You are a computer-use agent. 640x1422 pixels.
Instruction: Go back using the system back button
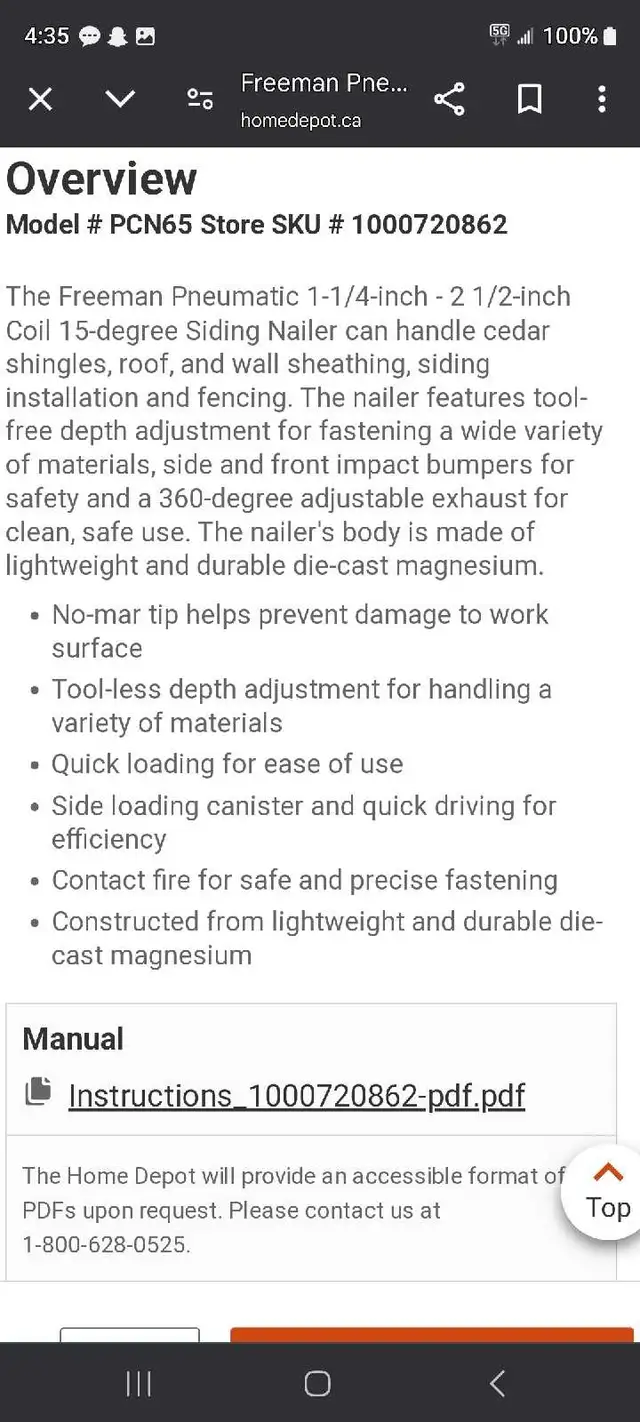pyautogui.click(x=497, y=1383)
